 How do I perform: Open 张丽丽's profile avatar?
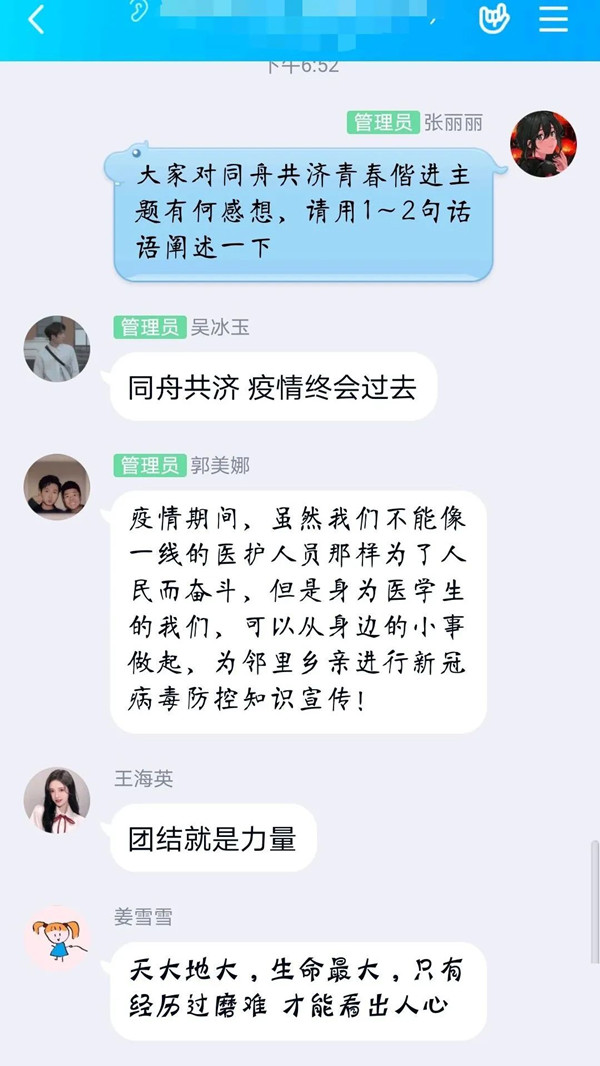(x=543, y=144)
